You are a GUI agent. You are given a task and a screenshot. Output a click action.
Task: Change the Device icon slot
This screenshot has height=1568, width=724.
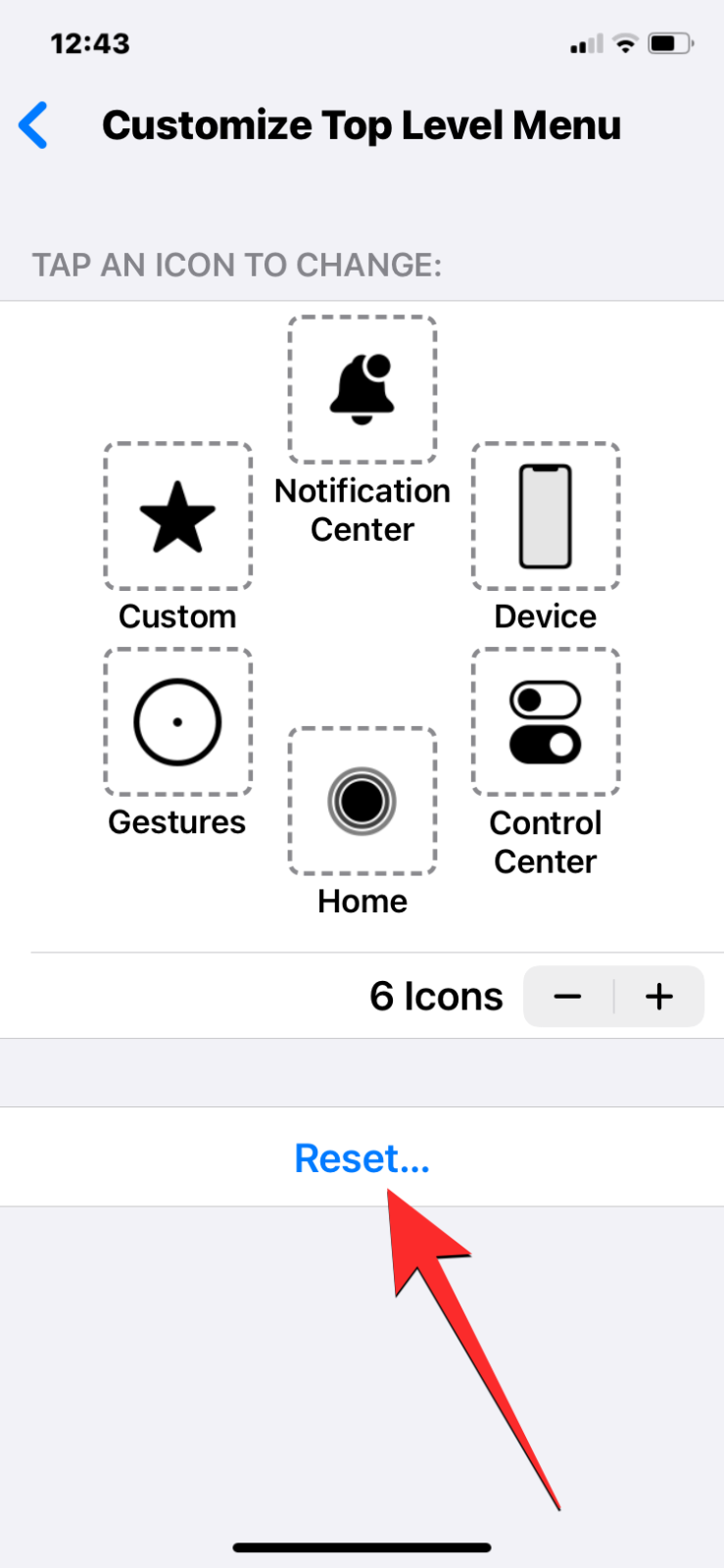tap(546, 516)
